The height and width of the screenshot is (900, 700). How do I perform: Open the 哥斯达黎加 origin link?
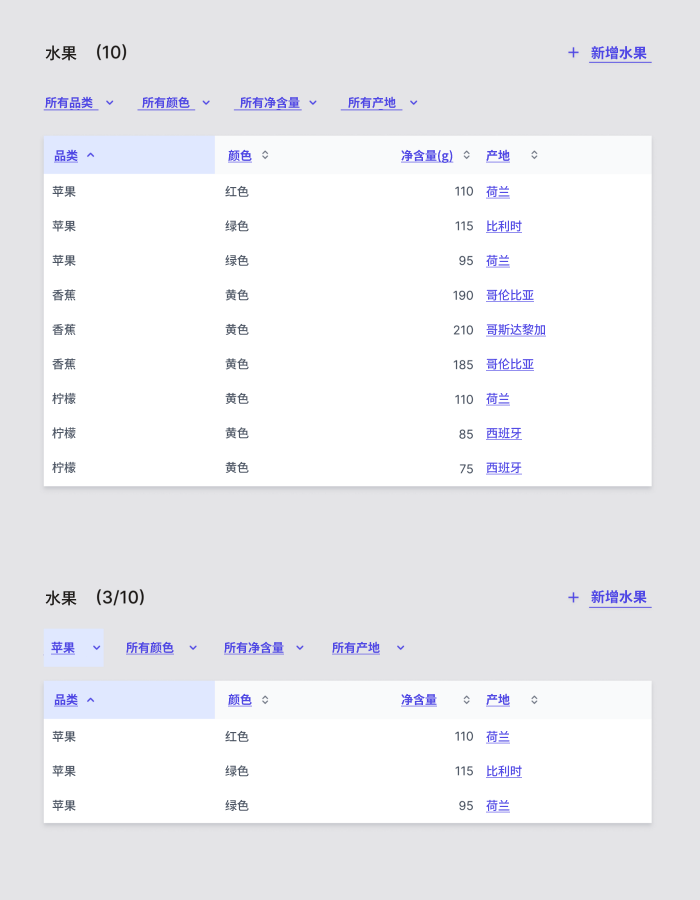tap(515, 330)
